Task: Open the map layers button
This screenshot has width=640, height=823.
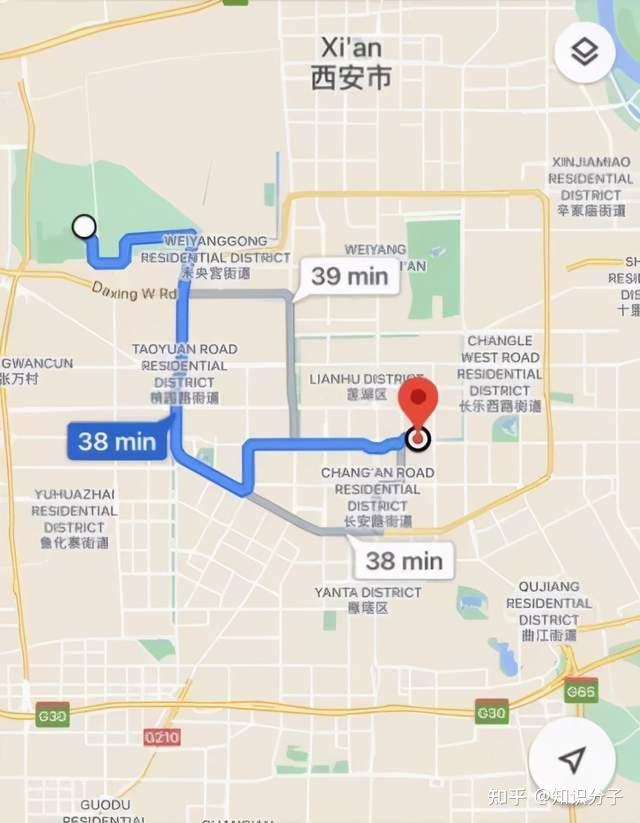Action: click(585, 54)
